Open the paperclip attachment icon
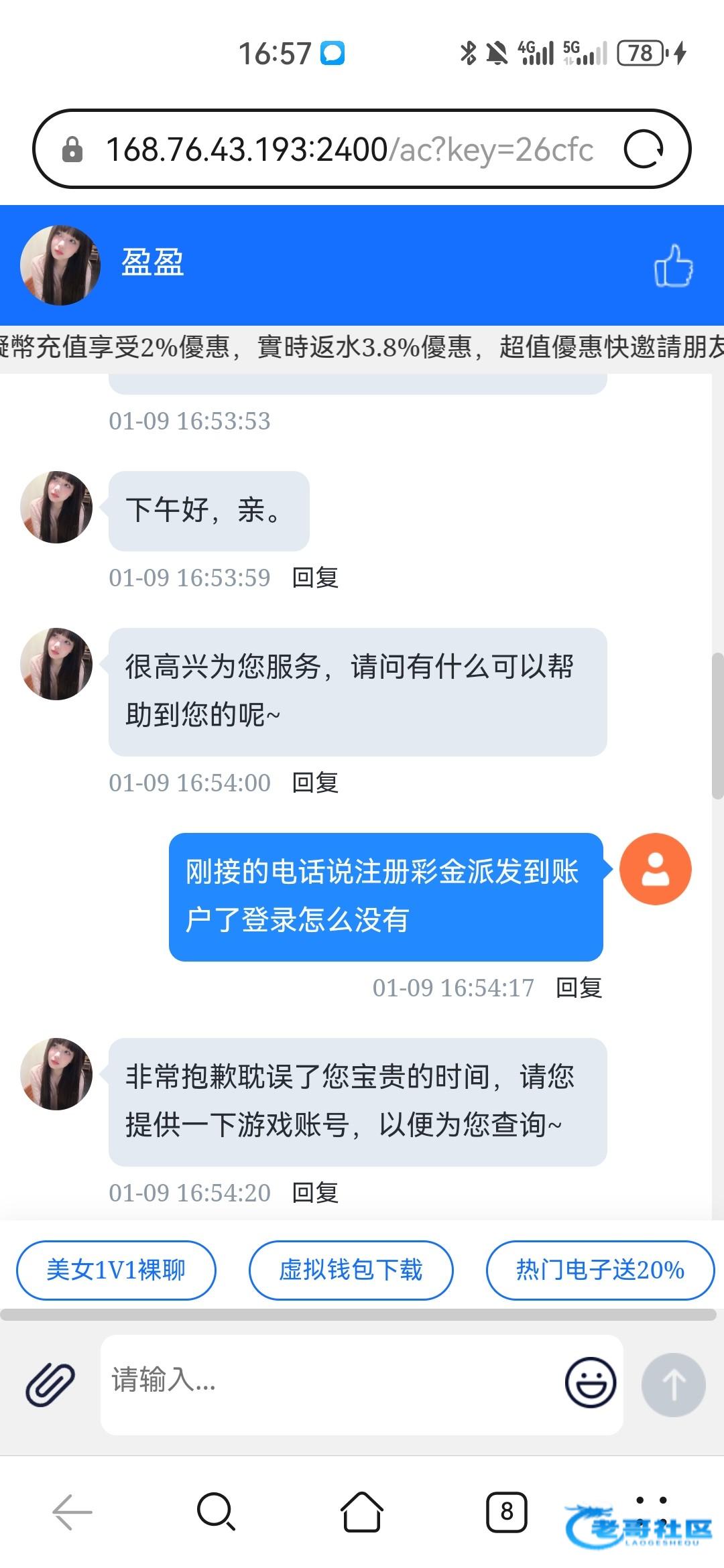 point(50,1384)
